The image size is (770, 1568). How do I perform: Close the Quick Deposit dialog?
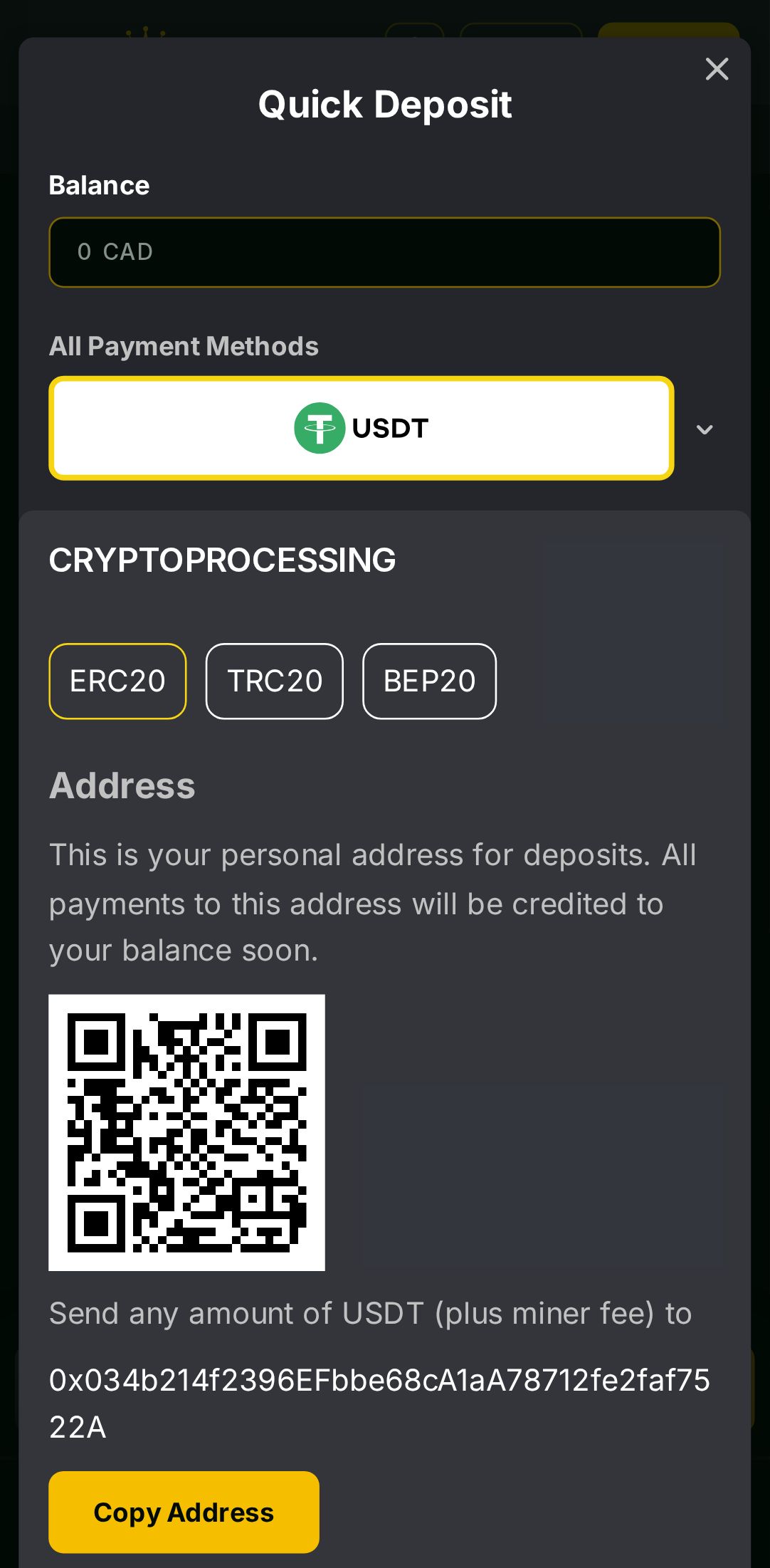tap(717, 69)
